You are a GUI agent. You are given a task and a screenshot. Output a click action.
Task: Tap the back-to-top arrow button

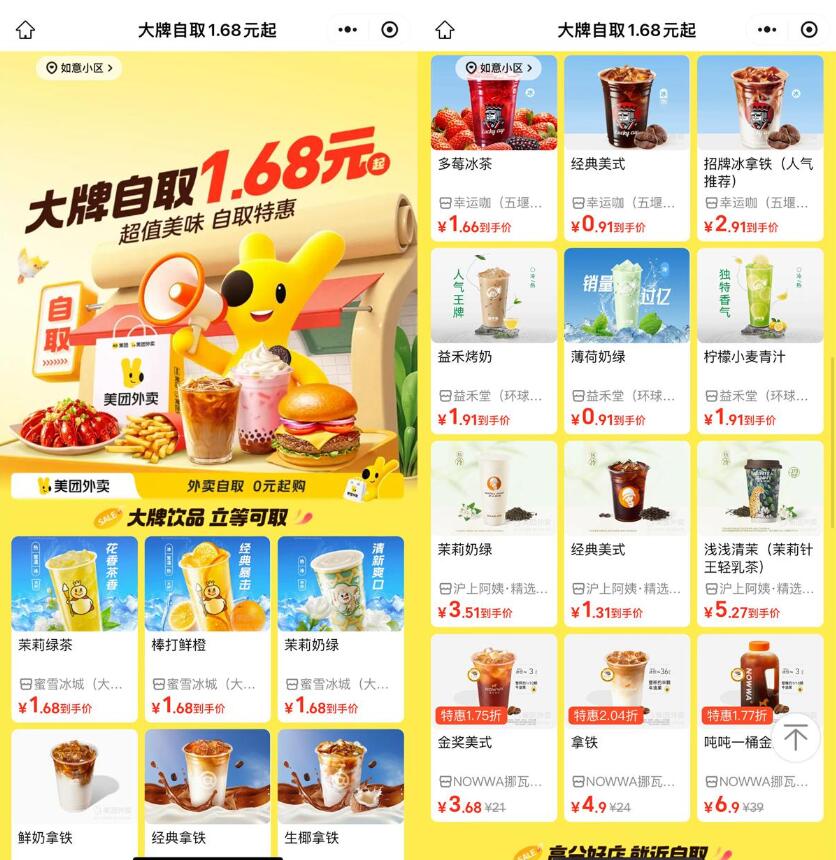(795, 738)
